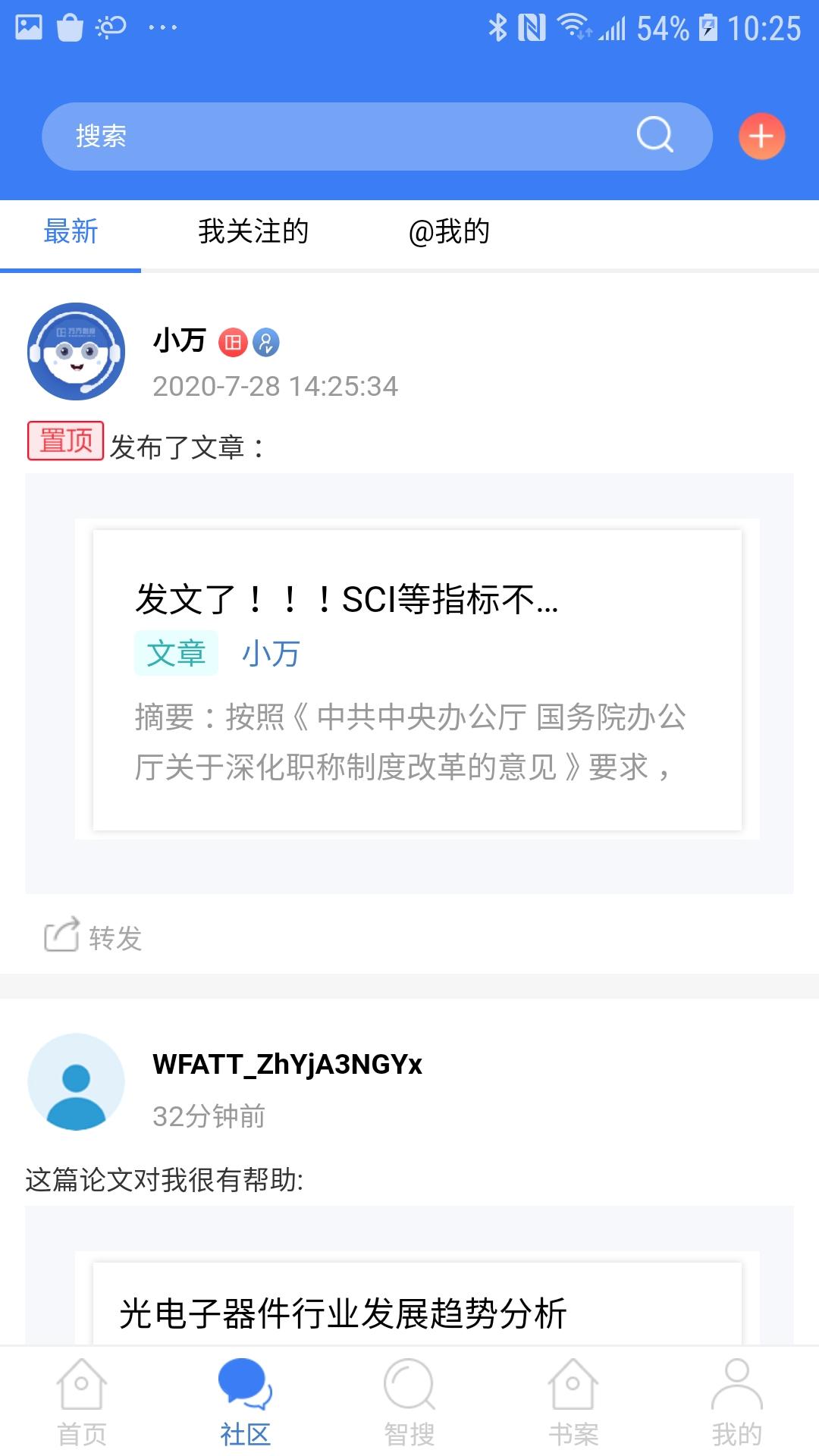Open the @我的 tab

pyautogui.click(x=449, y=232)
